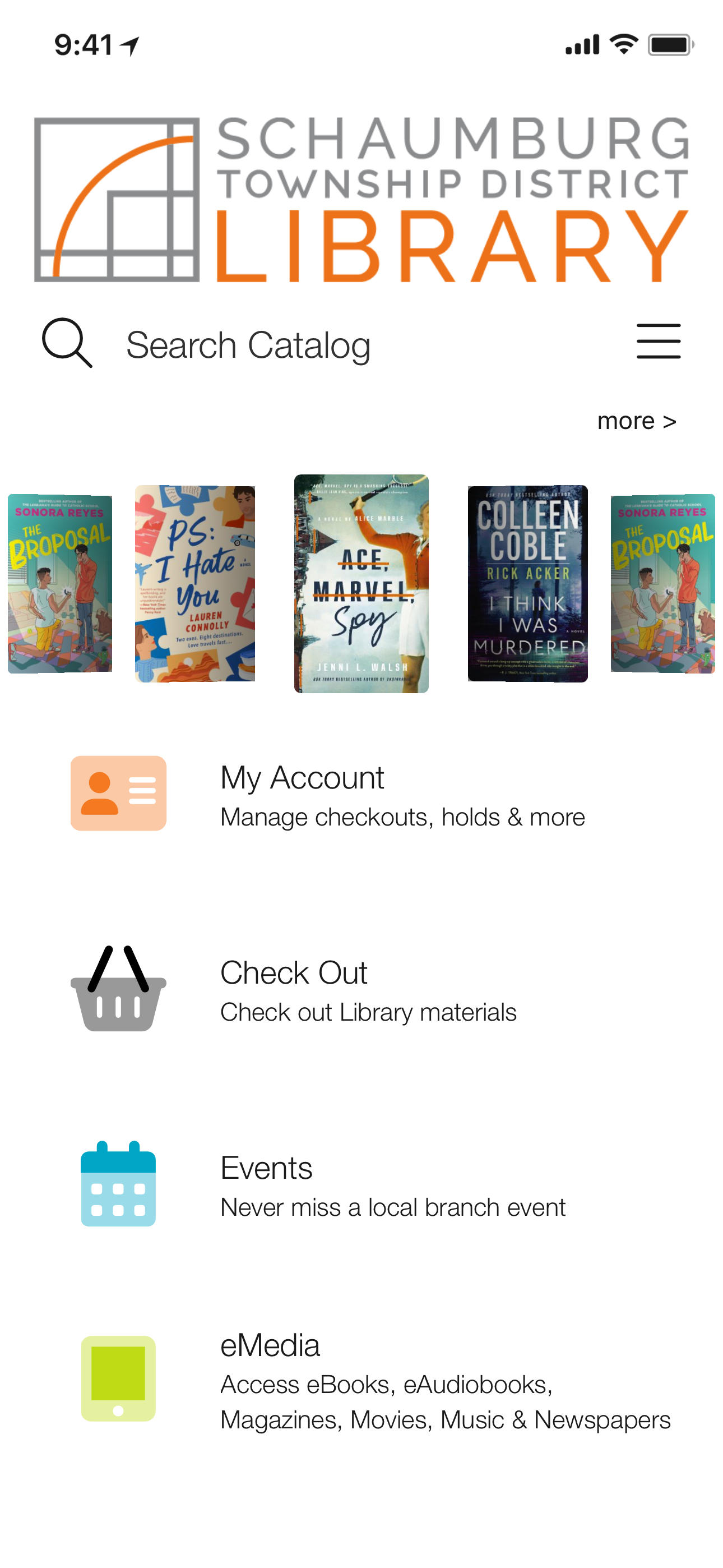Viewport: 723px width, 1568px height.
Task: Open the hamburger menu
Action: tap(658, 342)
